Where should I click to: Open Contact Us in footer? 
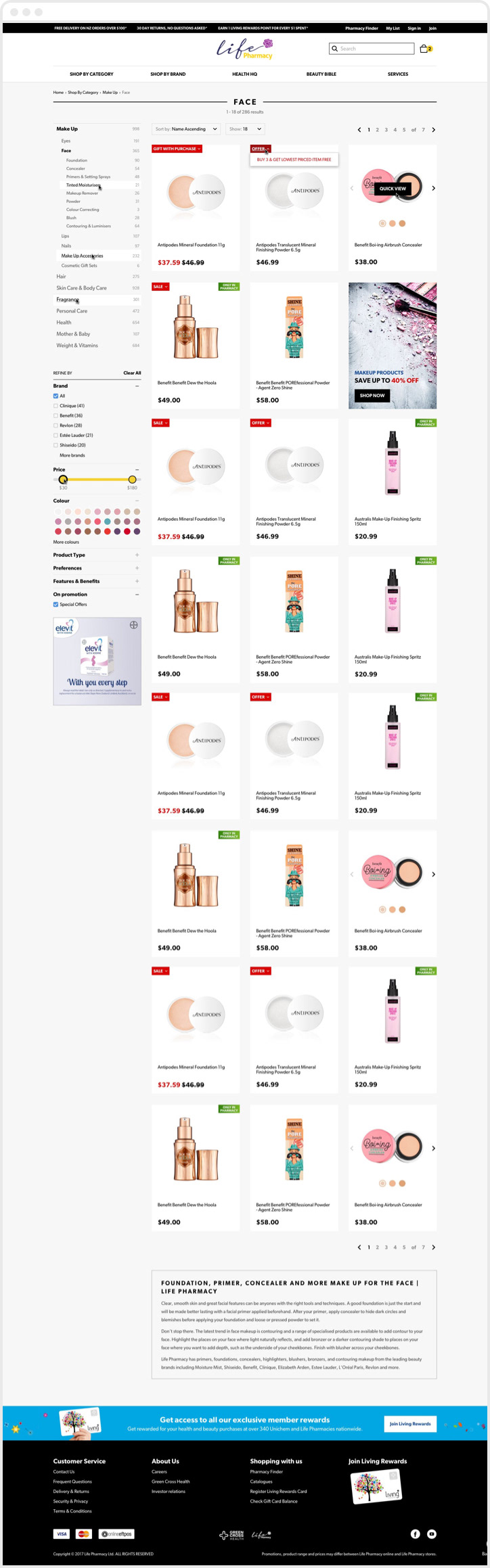64,1471
